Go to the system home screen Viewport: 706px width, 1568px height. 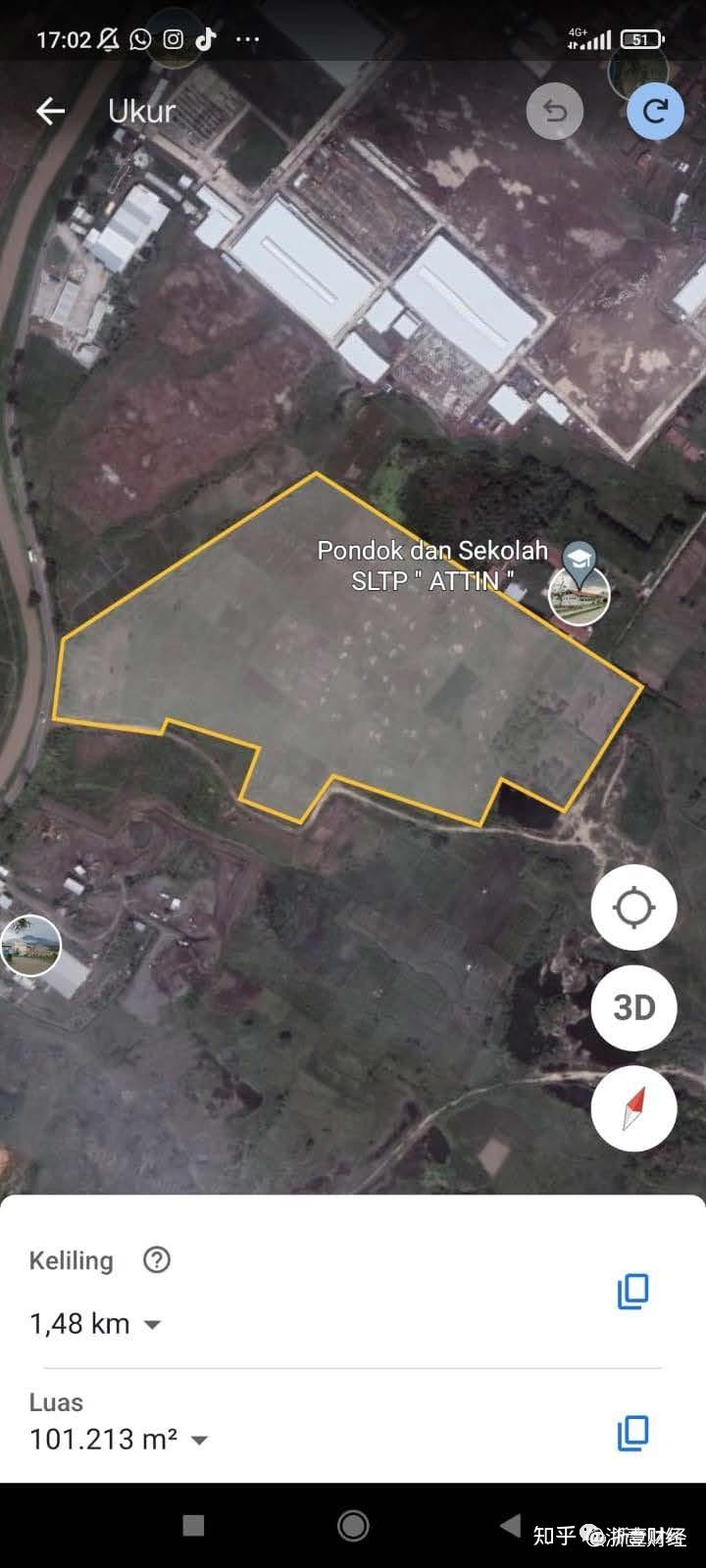pos(353,1525)
